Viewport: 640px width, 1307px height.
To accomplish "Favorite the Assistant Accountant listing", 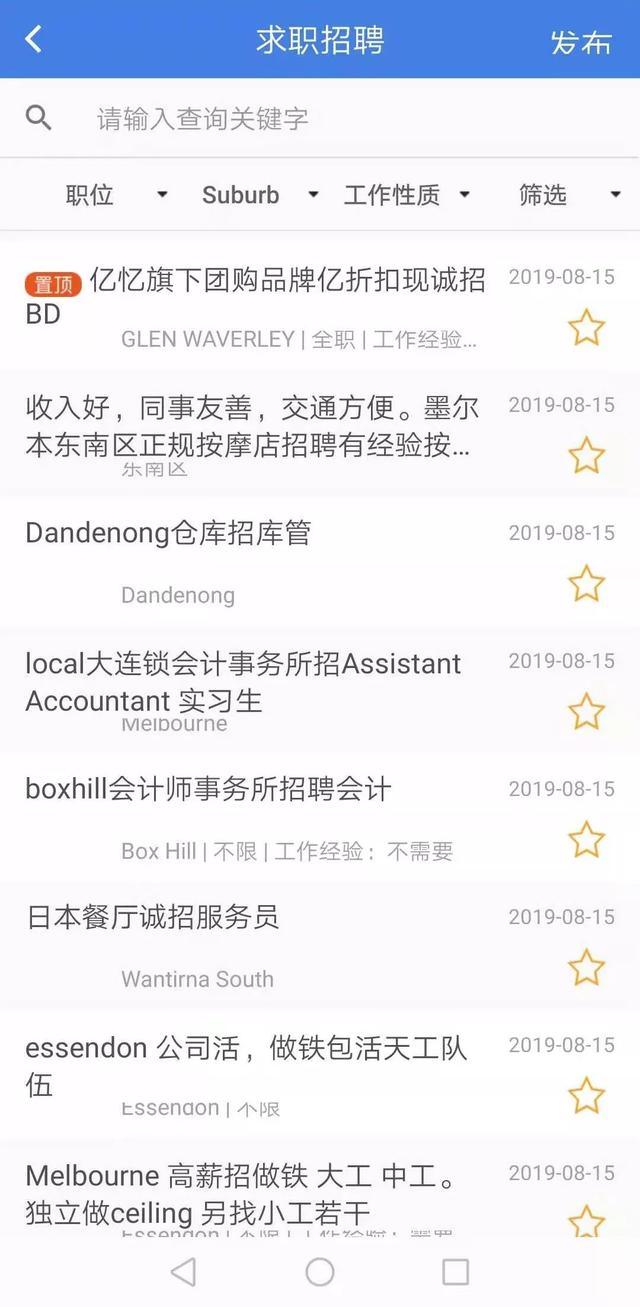I will 586,712.
